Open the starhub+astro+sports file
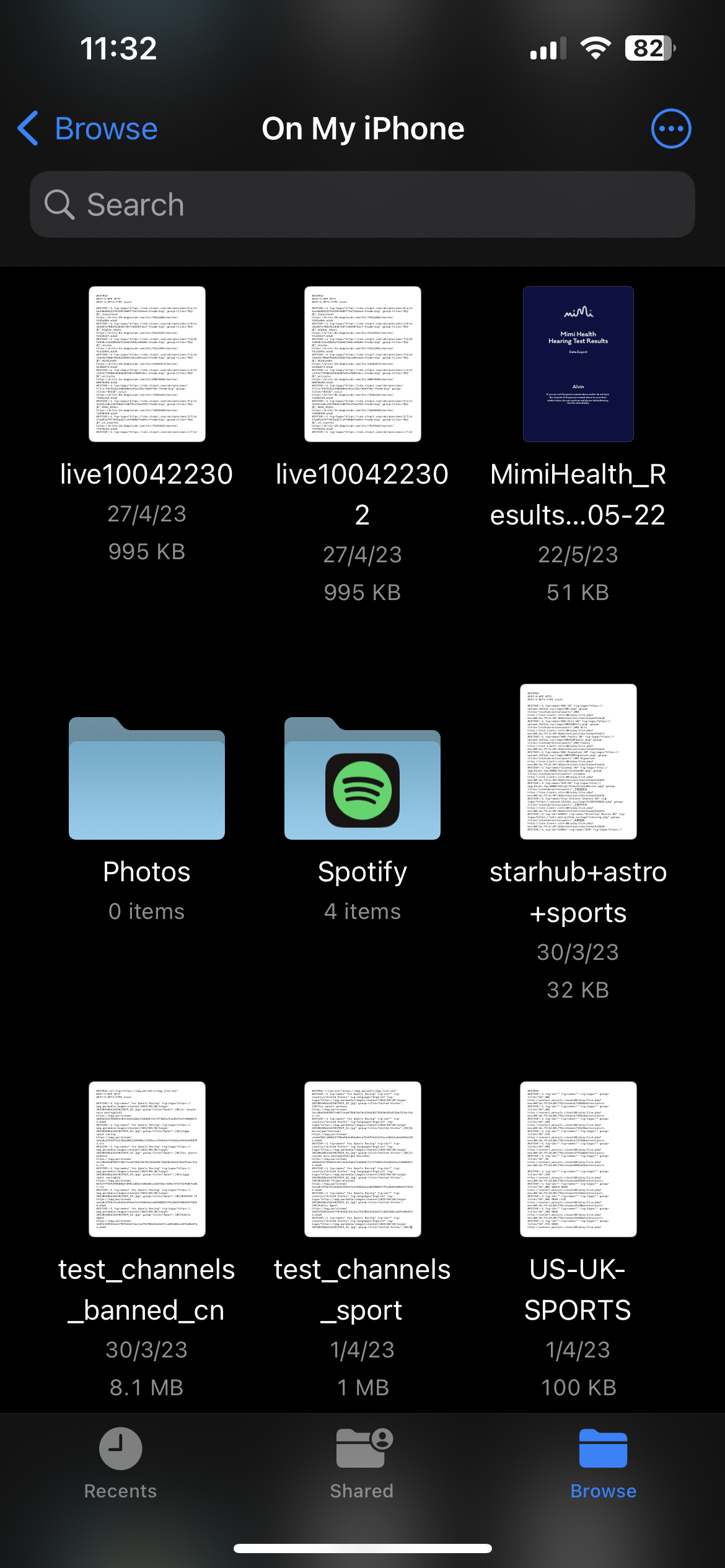The image size is (725, 1568). [578, 762]
